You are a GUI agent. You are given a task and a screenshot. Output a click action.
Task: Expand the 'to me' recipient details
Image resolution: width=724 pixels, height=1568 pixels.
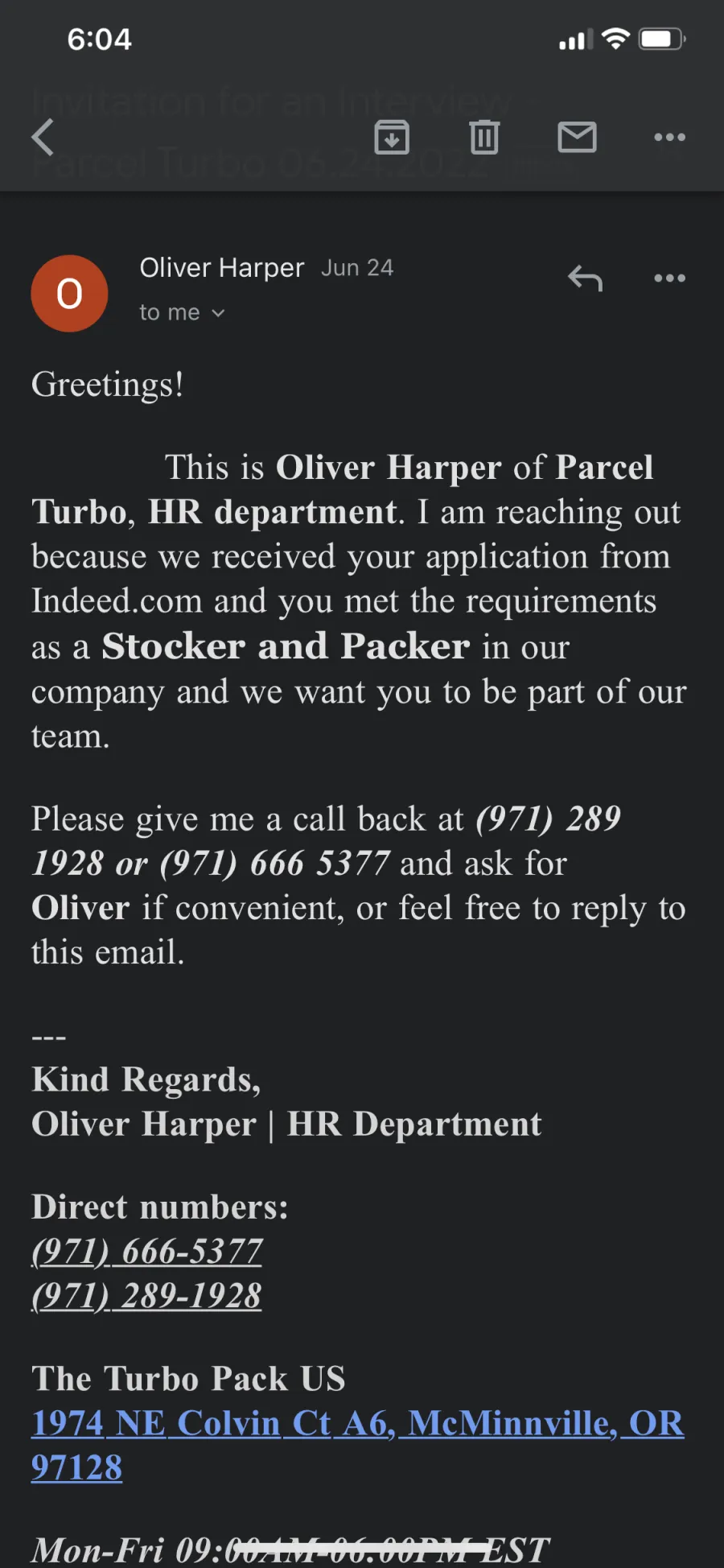[182, 312]
